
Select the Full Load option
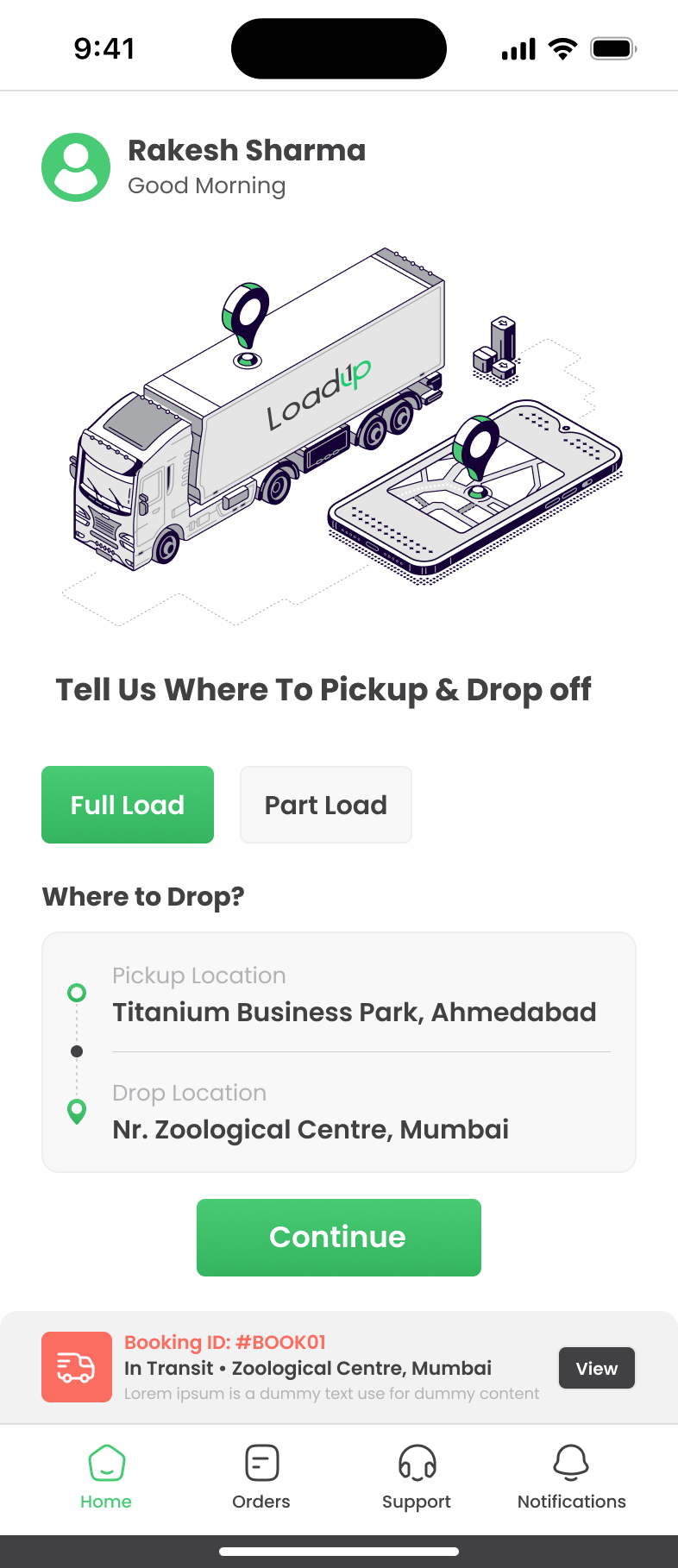(x=127, y=804)
